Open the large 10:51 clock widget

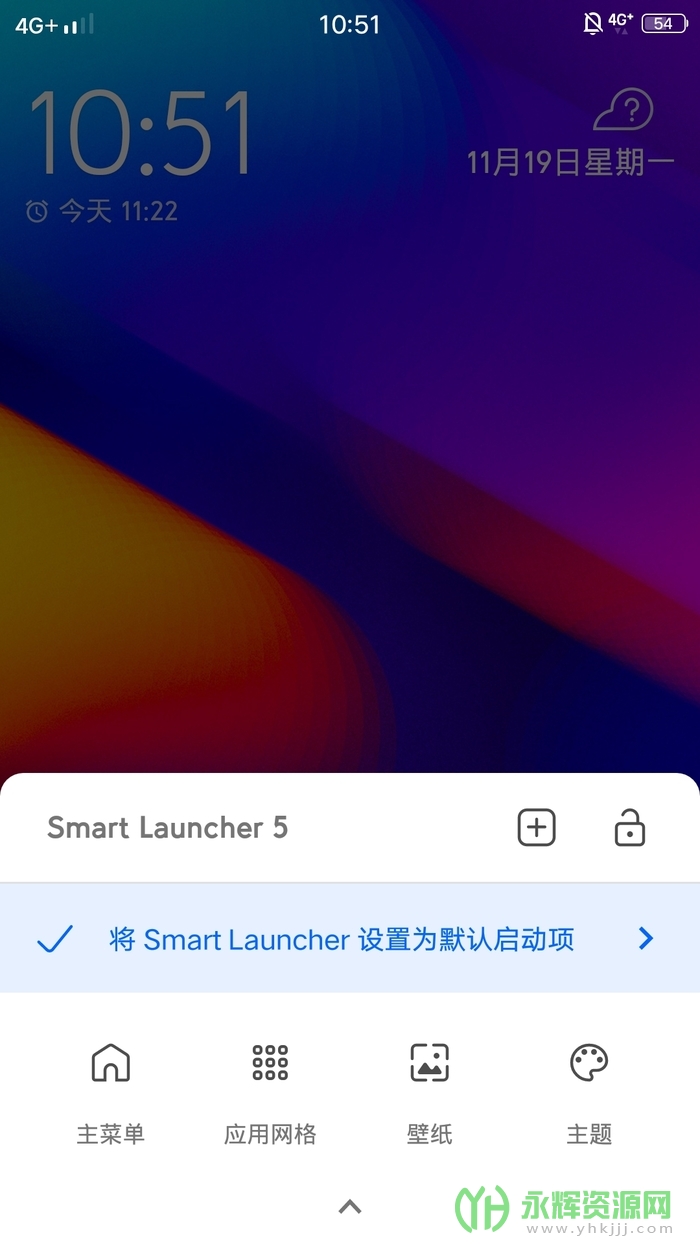(x=141, y=134)
